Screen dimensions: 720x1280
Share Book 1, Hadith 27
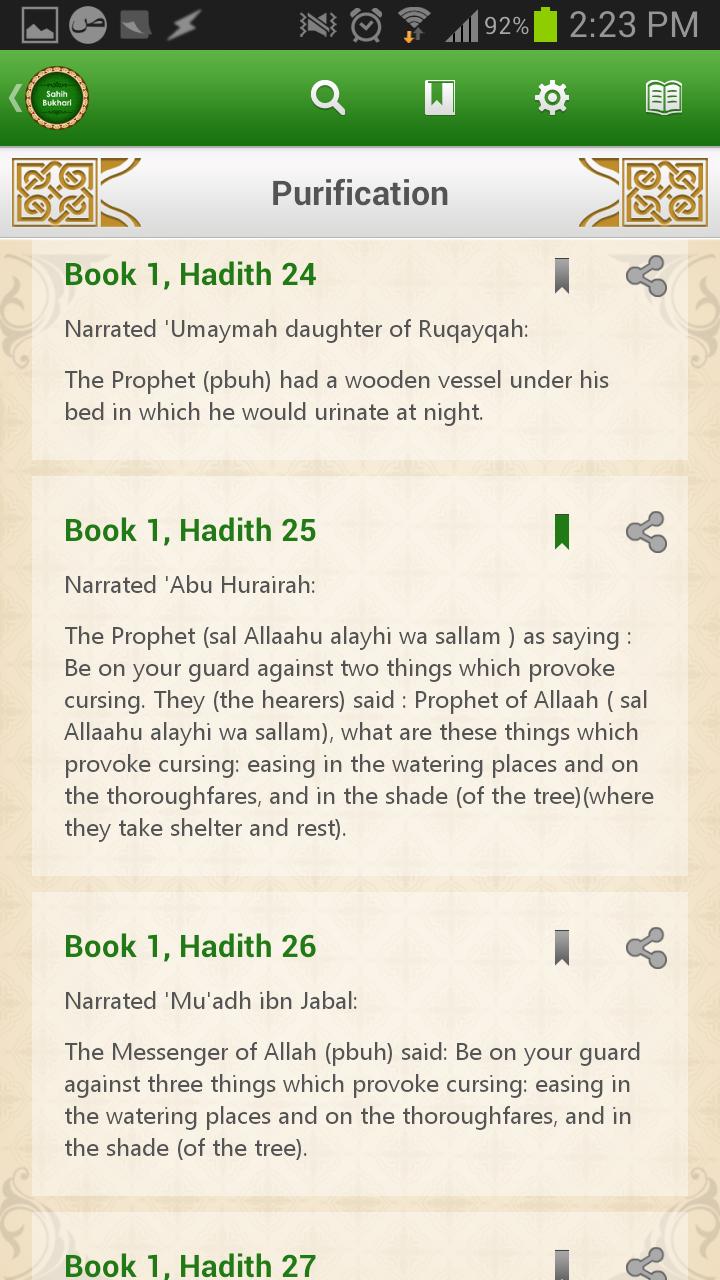[x=646, y=1264]
